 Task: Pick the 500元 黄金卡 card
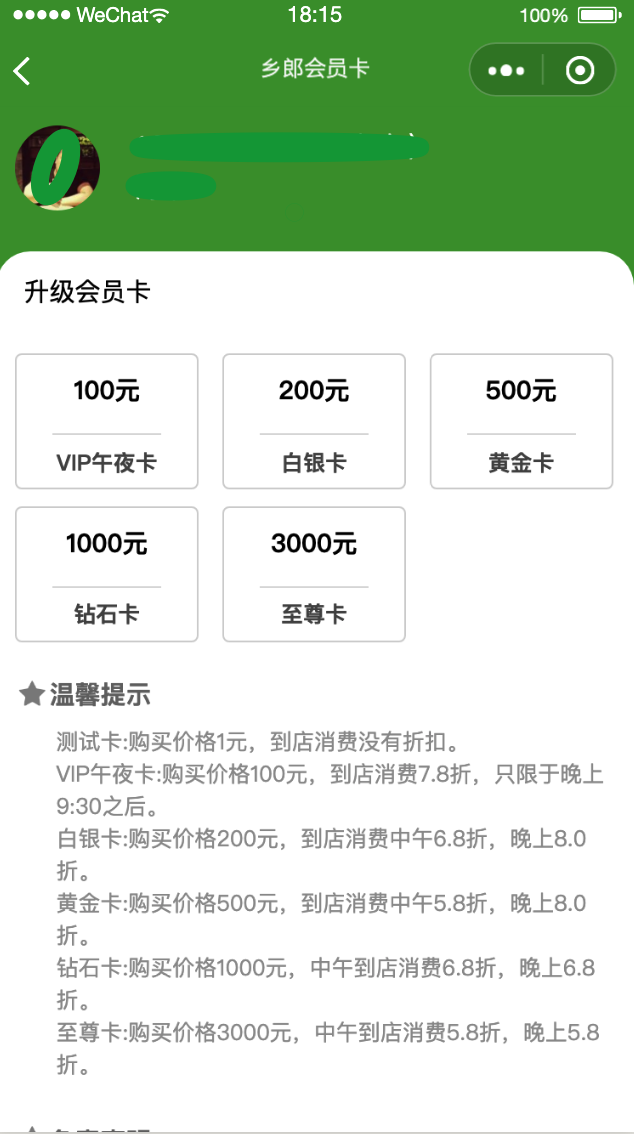click(x=521, y=421)
